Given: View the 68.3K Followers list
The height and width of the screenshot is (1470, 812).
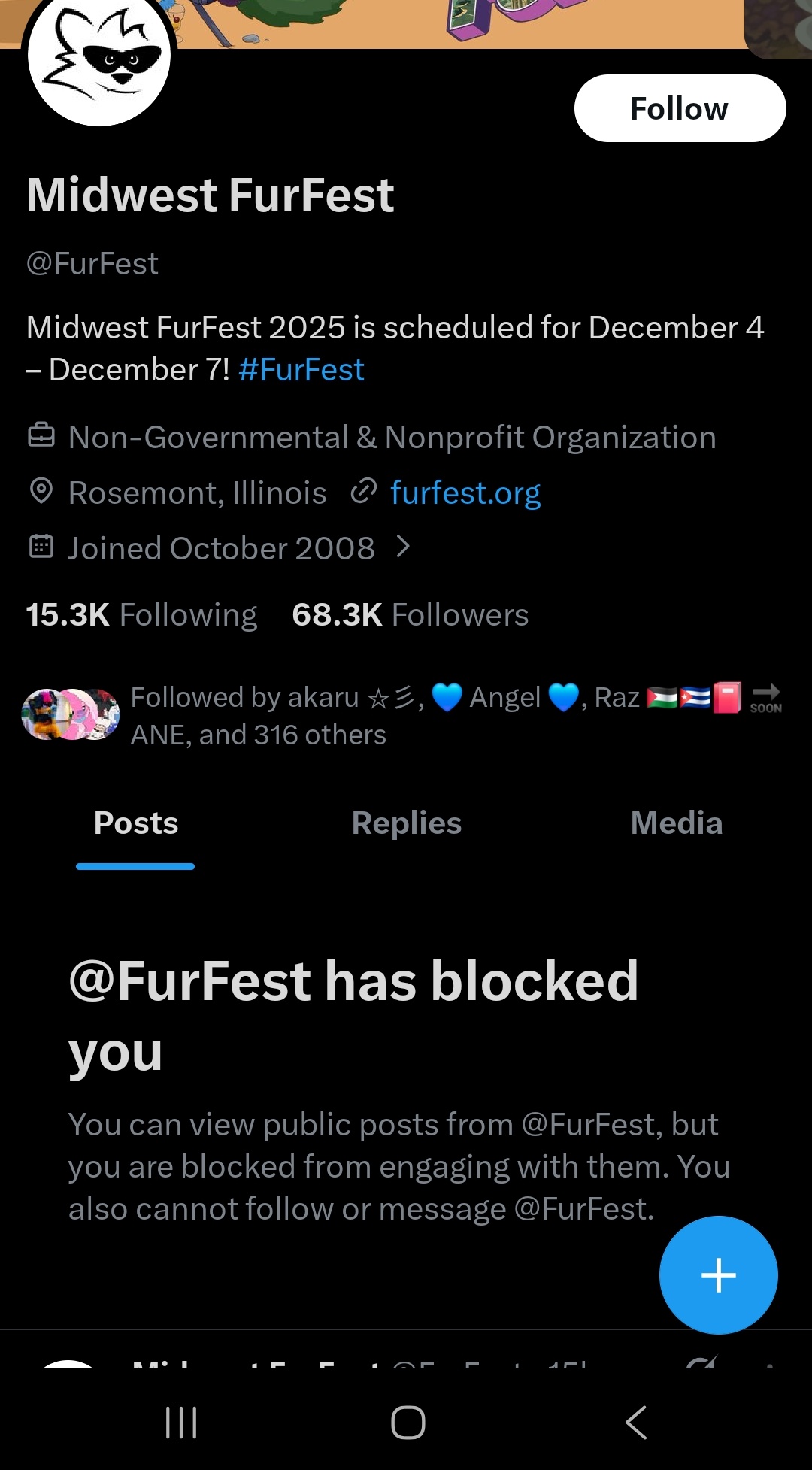Looking at the screenshot, I should [x=410, y=615].
